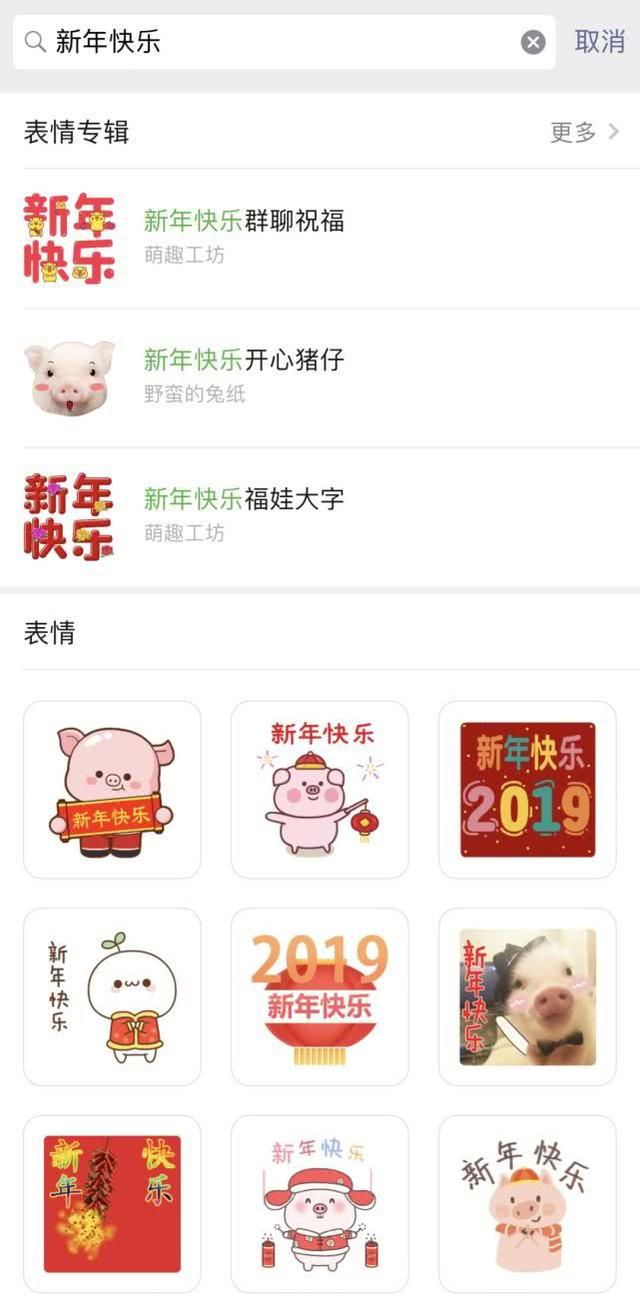The width and height of the screenshot is (640, 1301).
Task: Select the pig with curved 新年快乐 text
Action: tap(528, 1204)
